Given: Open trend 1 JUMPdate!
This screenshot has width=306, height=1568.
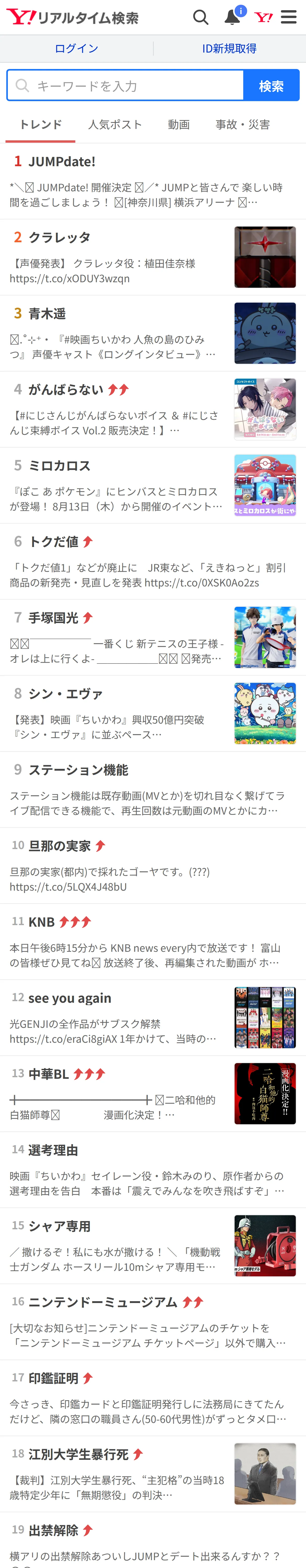Looking at the screenshot, I should pyautogui.click(x=153, y=181).
